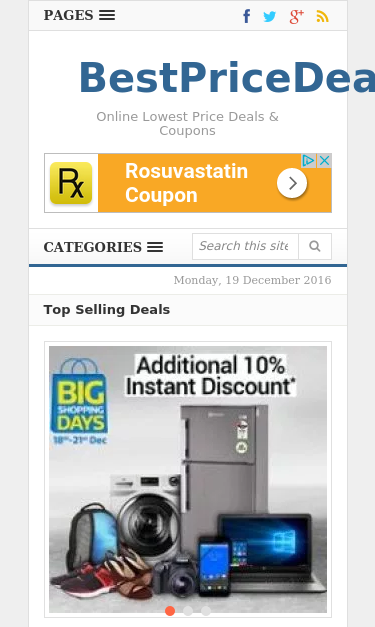
Task: Submit search with the magnifier button
Action: [315, 246]
